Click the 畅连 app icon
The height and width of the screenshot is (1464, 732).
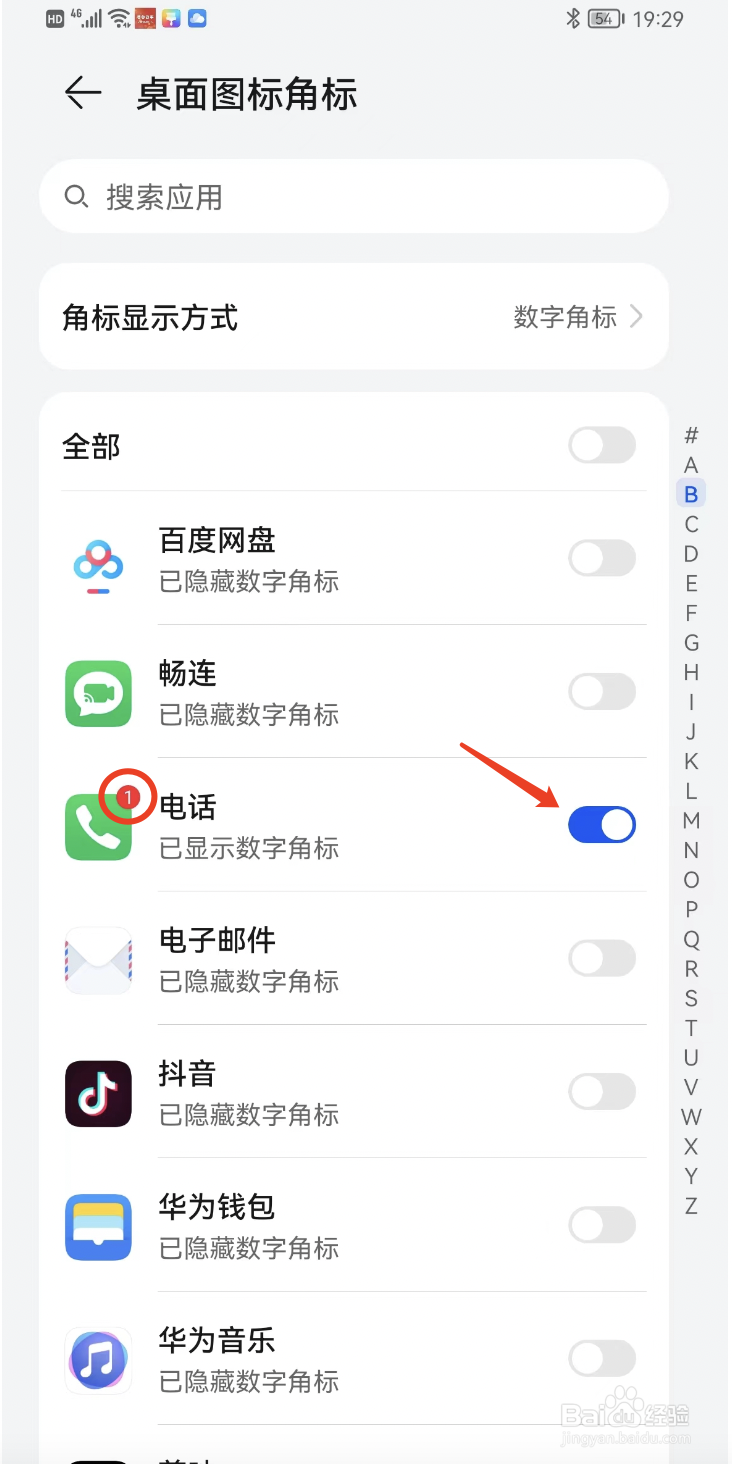point(97,693)
